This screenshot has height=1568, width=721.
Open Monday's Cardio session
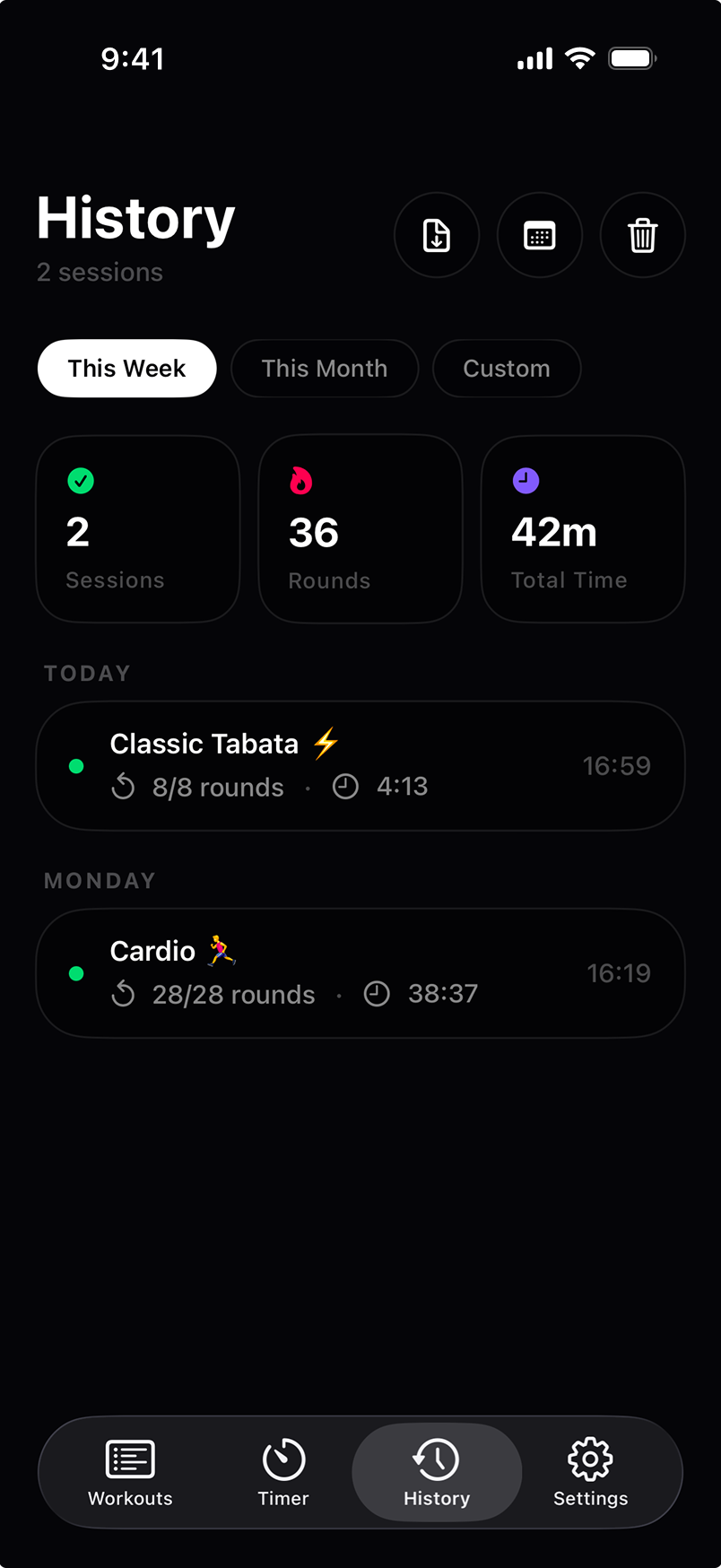pos(360,973)
